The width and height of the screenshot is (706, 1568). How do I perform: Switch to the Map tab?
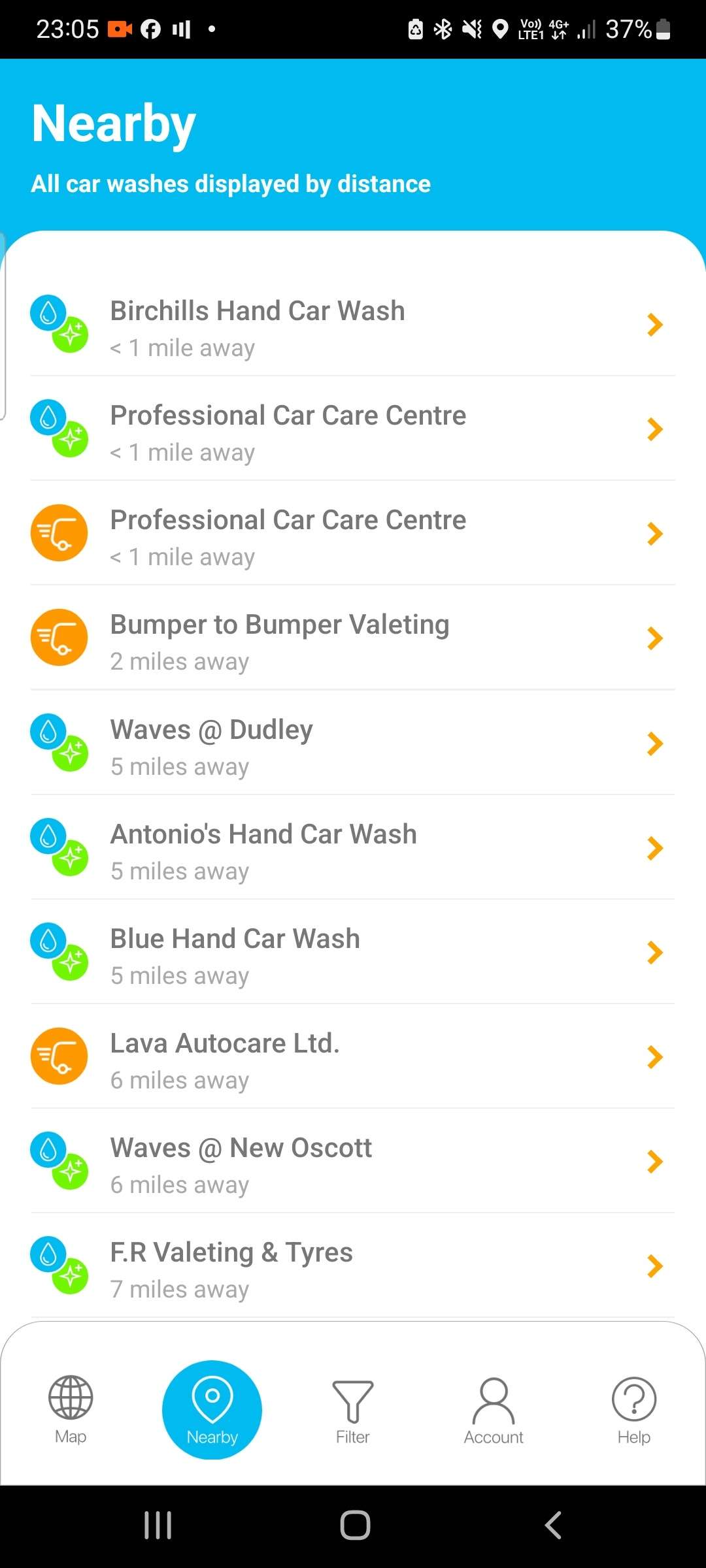click(x=71, y=1411)
